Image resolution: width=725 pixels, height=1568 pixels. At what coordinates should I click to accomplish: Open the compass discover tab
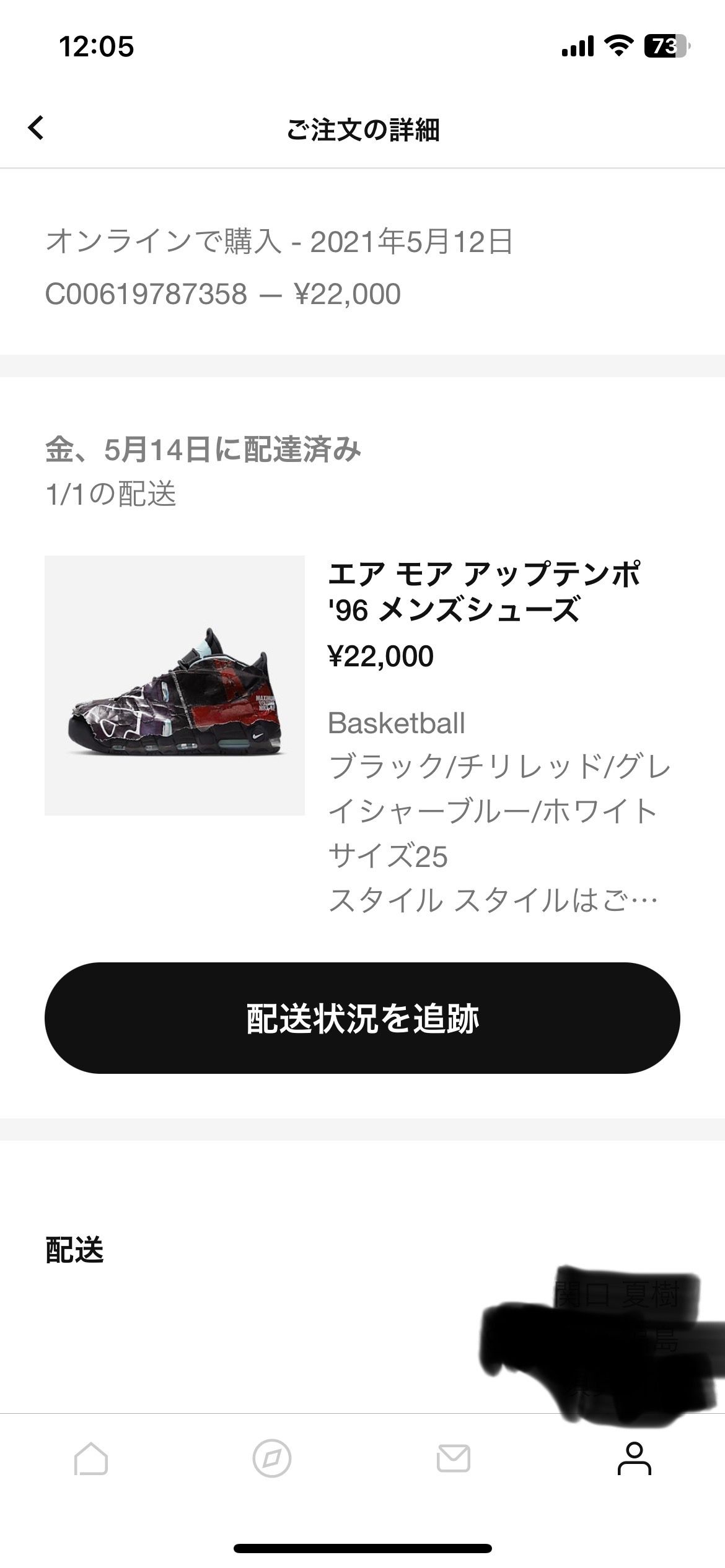tap(272, 1458)
